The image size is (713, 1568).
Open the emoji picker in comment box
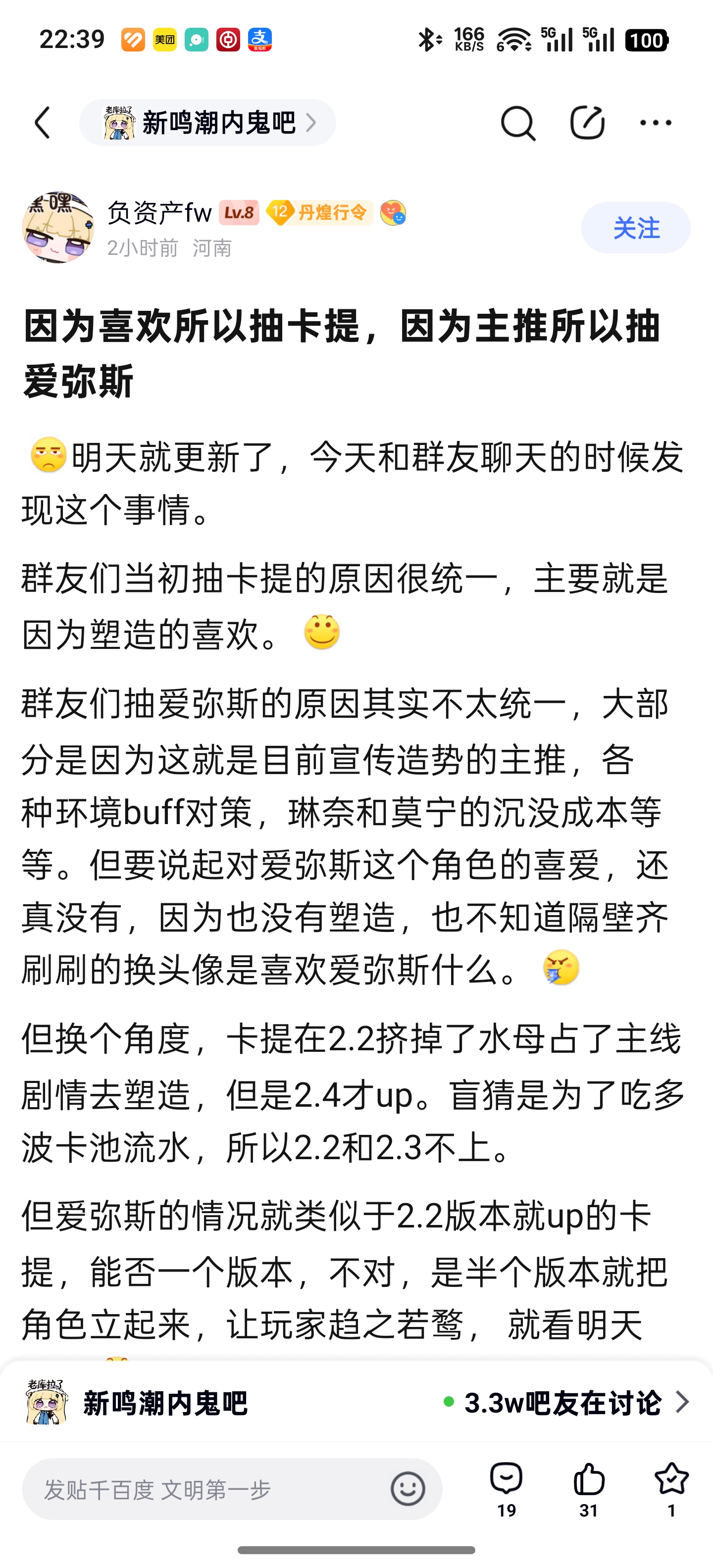click(408, 1489)
